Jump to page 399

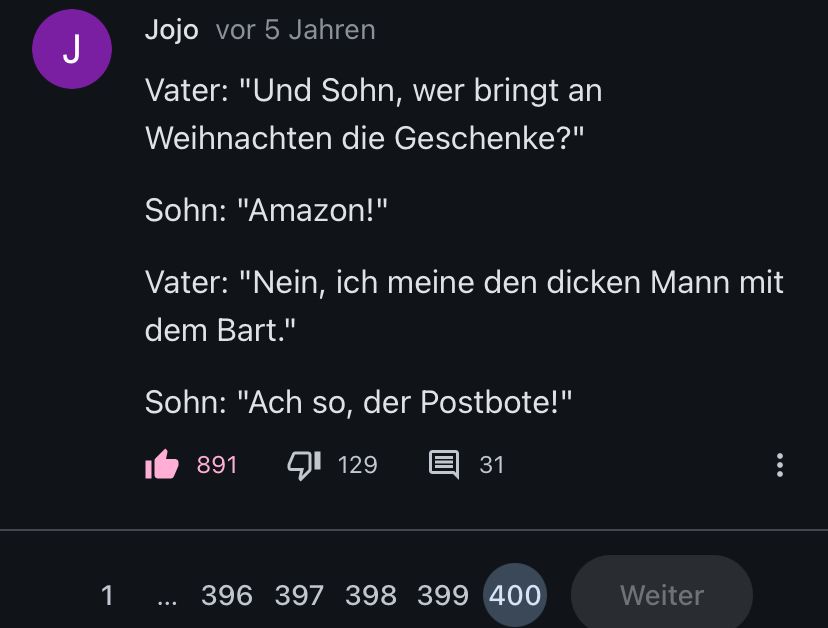coord(443,596)
